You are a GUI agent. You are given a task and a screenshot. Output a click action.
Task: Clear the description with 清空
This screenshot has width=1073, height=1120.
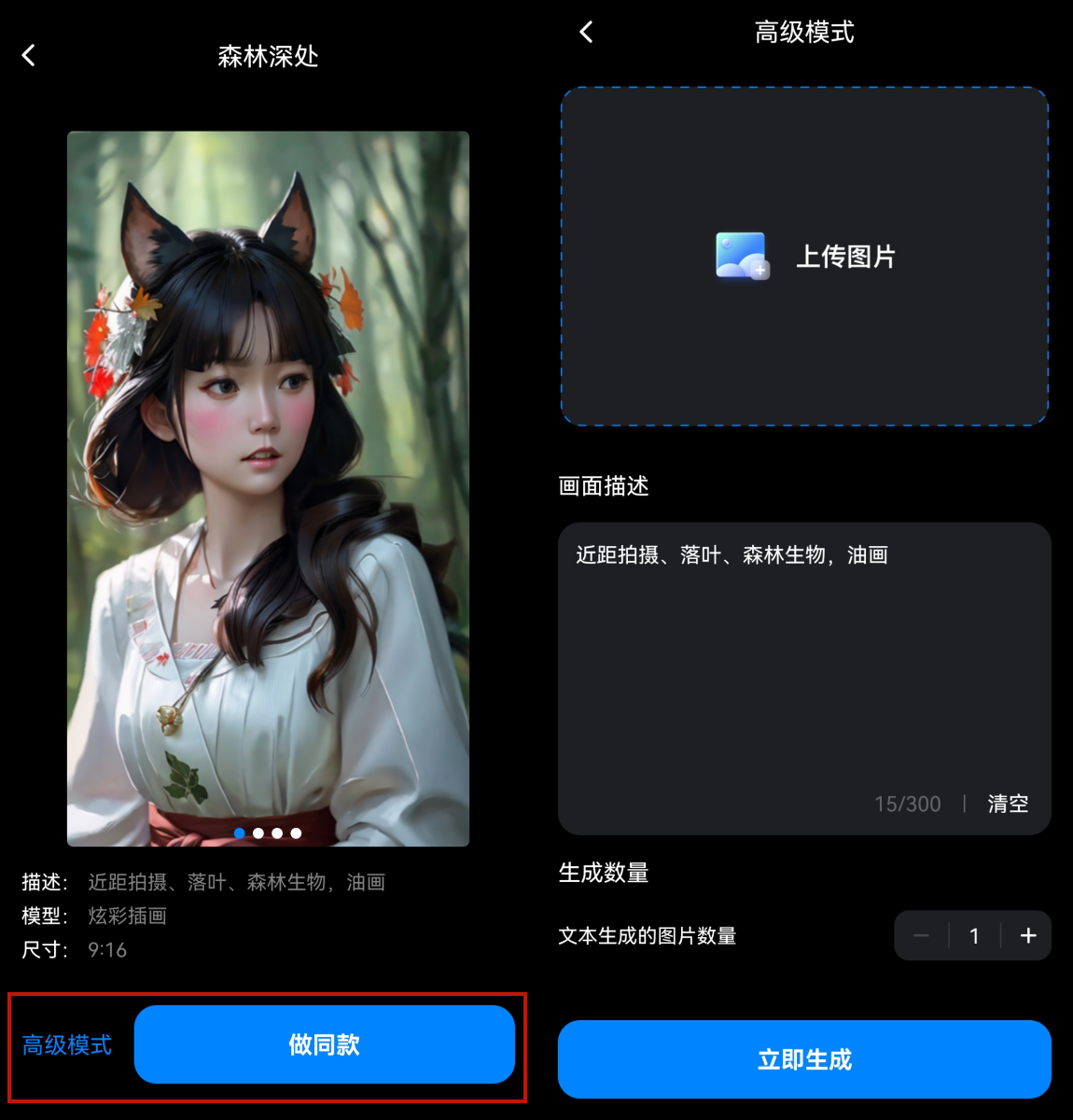pos(1008,804)
